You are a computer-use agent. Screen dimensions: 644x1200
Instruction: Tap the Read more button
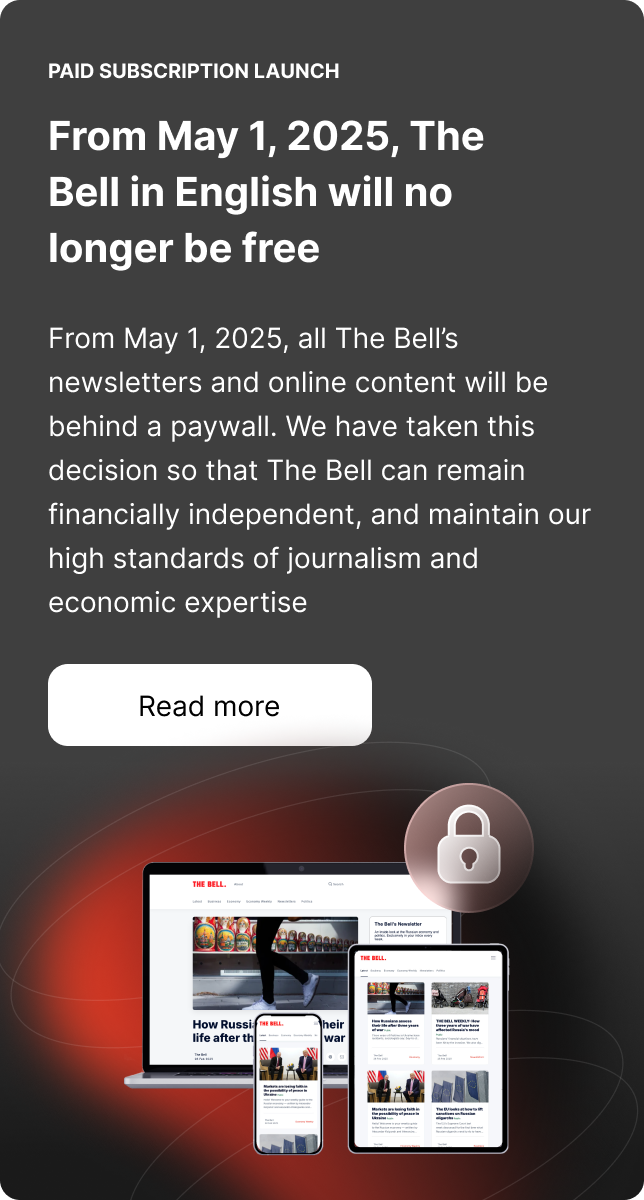(209, 705)
